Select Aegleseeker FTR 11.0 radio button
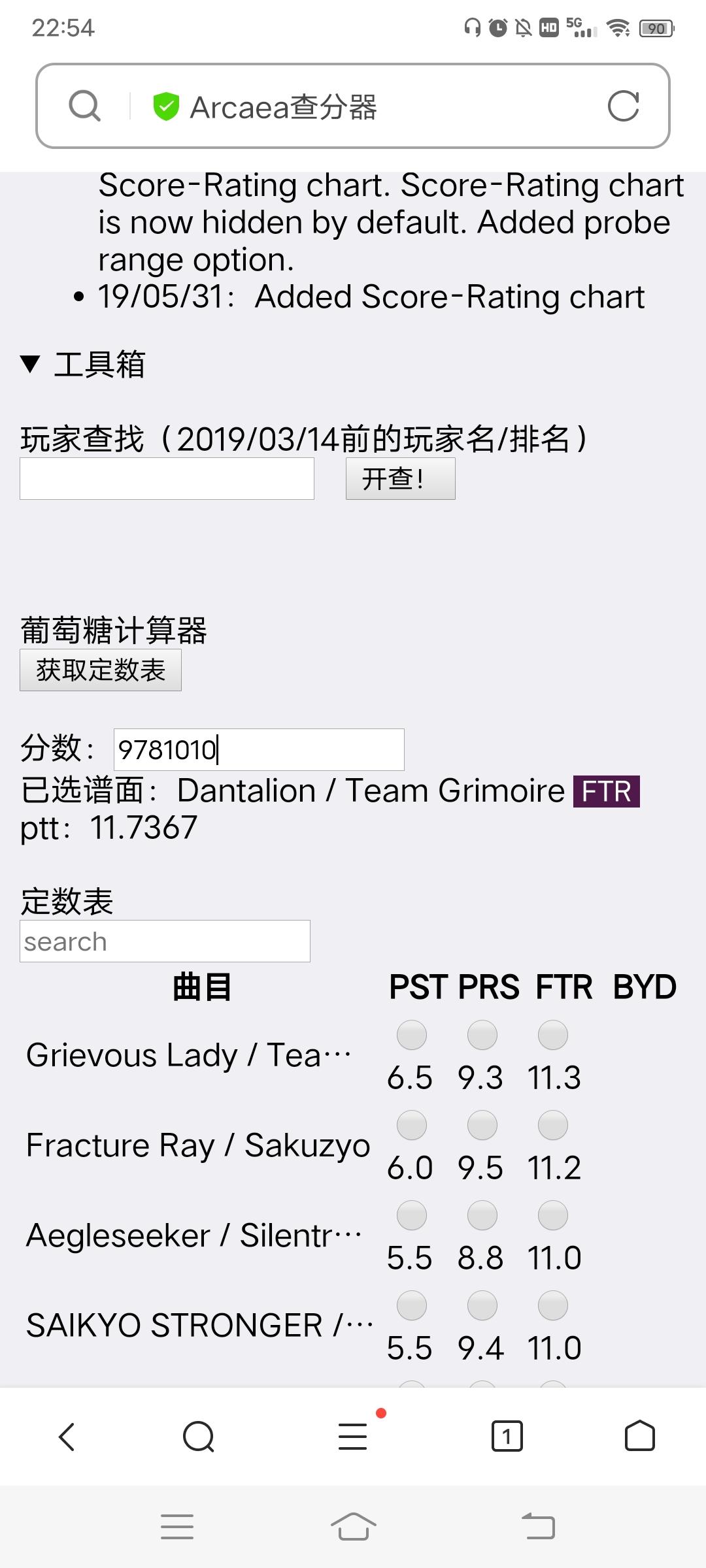Screen dimensions: 706x1568 tap(553, 1215)
